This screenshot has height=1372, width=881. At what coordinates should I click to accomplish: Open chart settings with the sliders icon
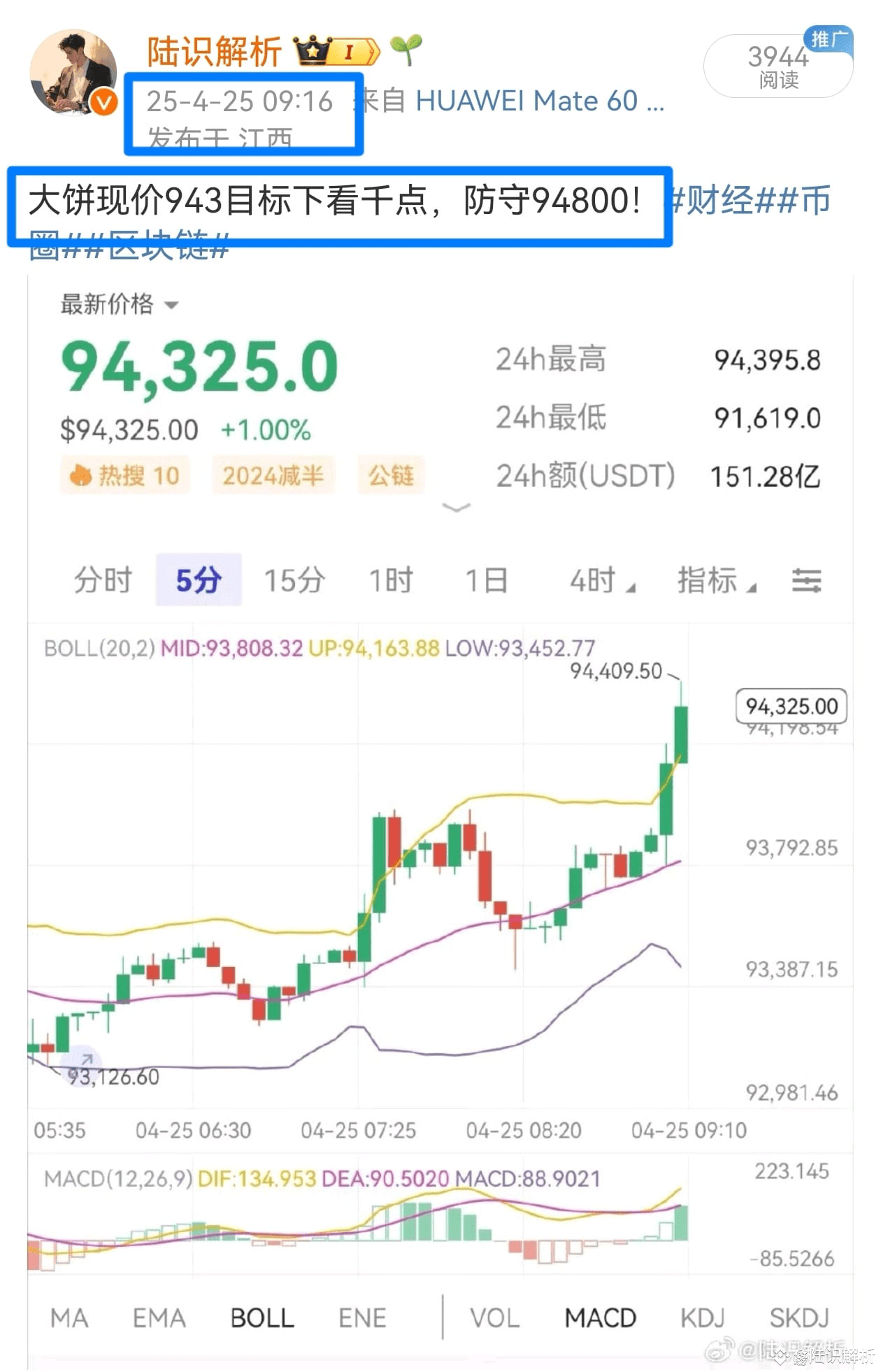(x=808, y=579)
